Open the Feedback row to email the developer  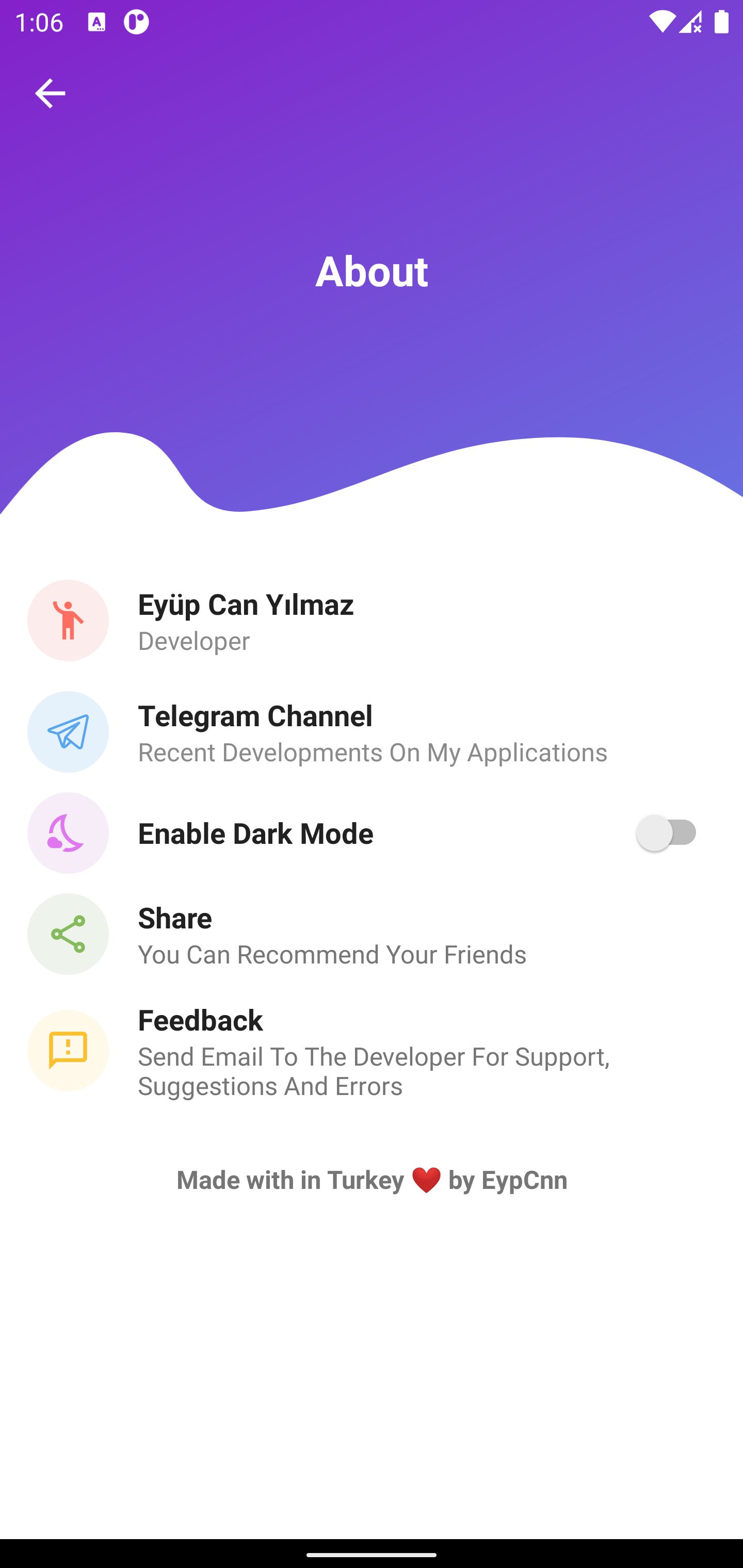372,1051
